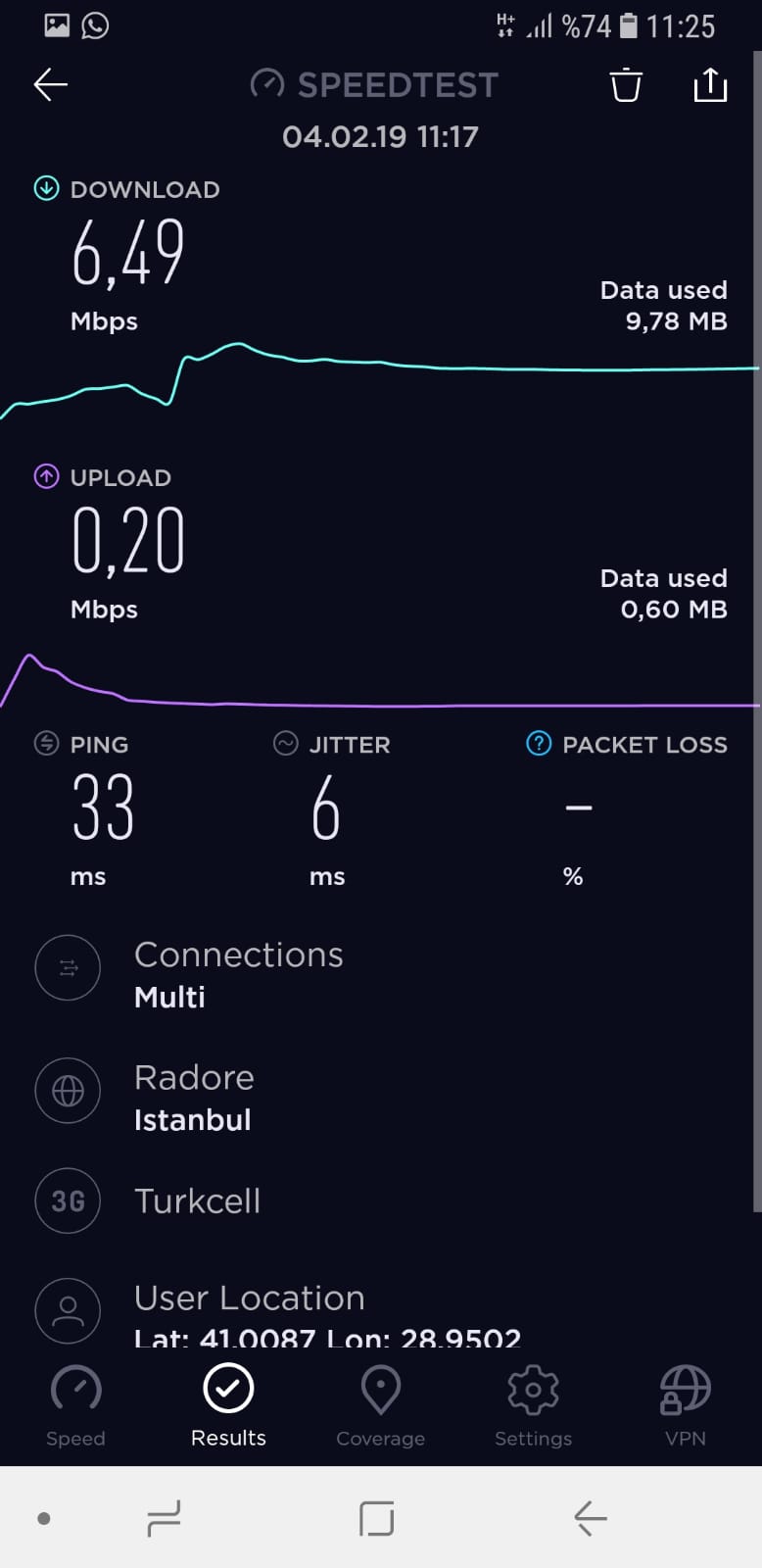
Task: Open the Packet Loss help icon
Action: click(x=539, y=744)
